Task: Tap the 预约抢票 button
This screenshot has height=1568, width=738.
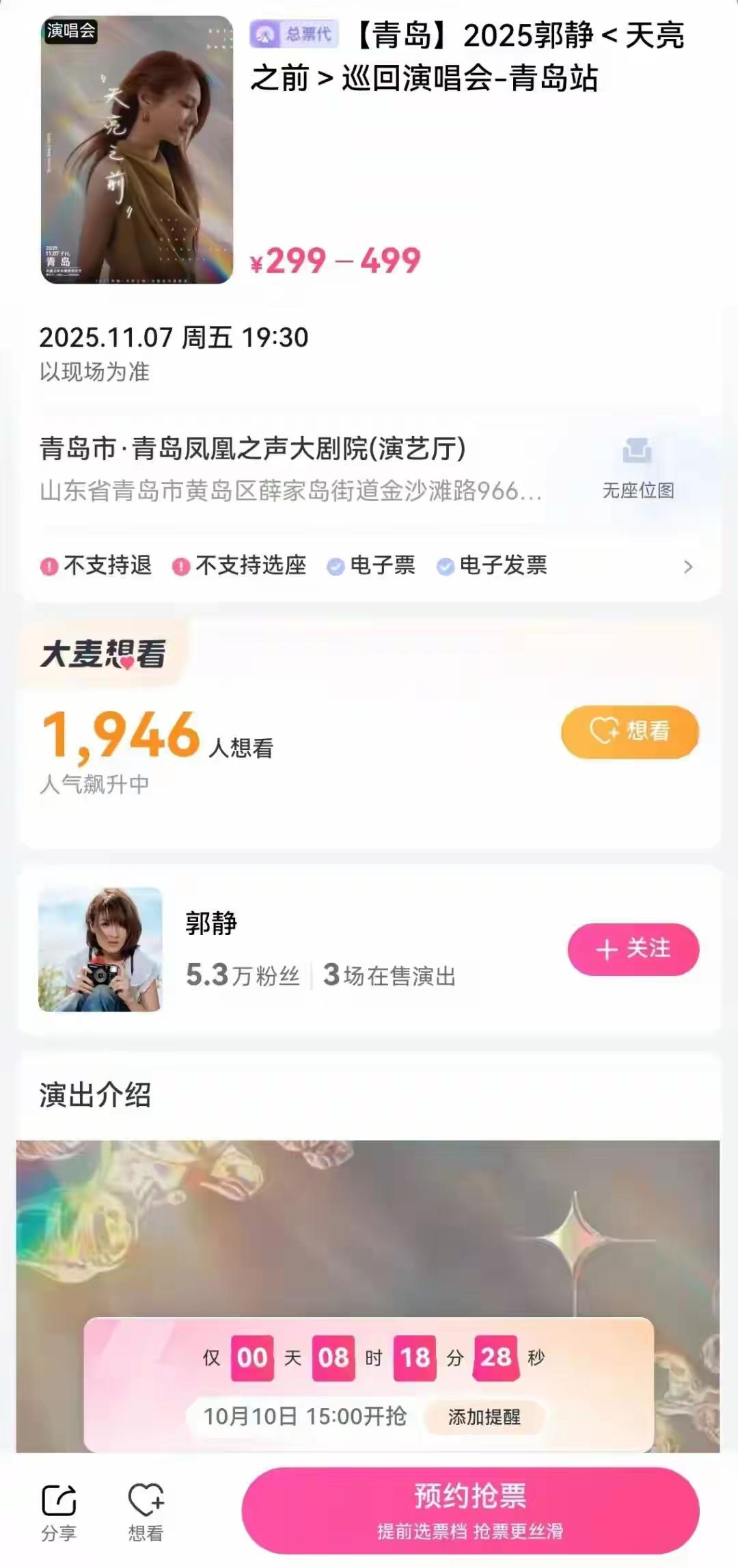Action: [x=470, y=1509]
